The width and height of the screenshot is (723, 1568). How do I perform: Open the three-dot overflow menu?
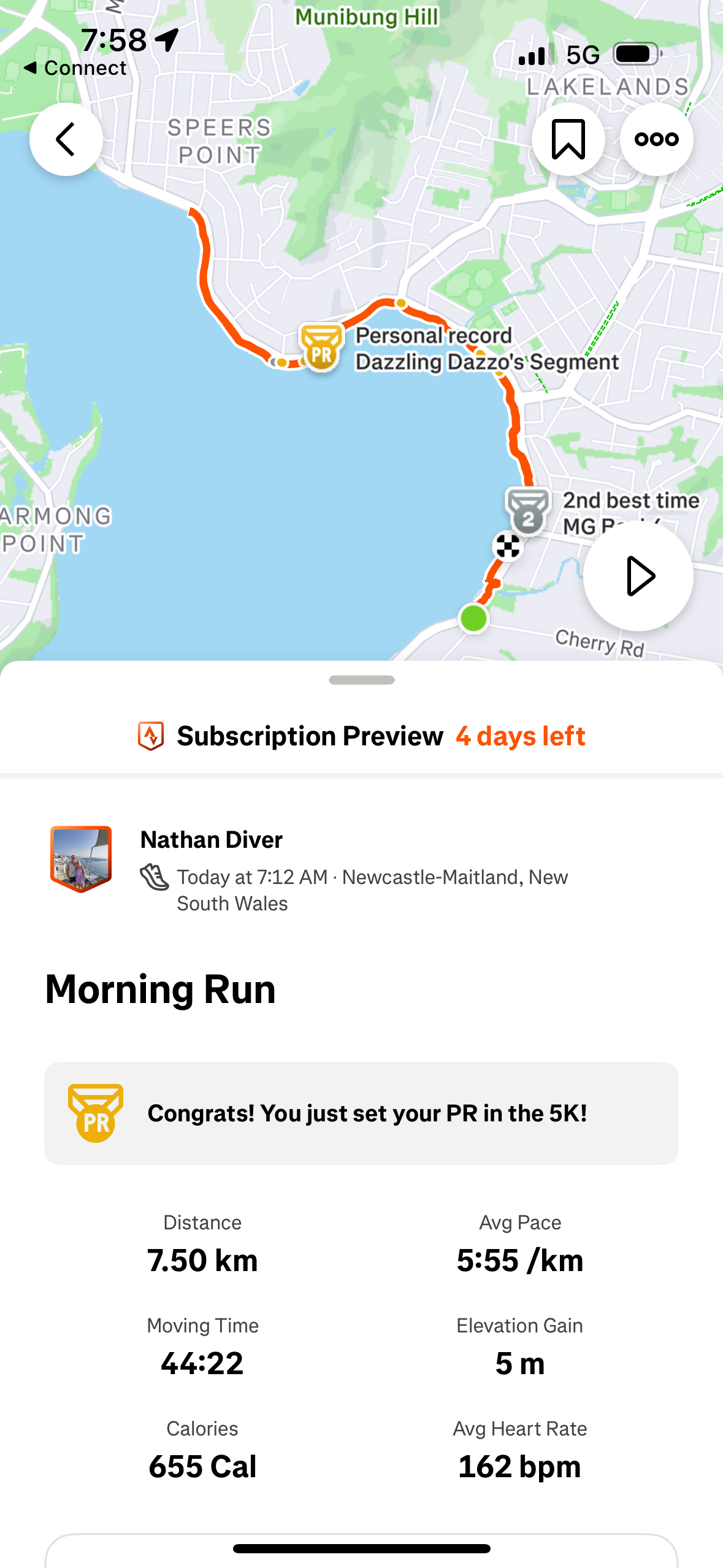click(x=656, y=139)
